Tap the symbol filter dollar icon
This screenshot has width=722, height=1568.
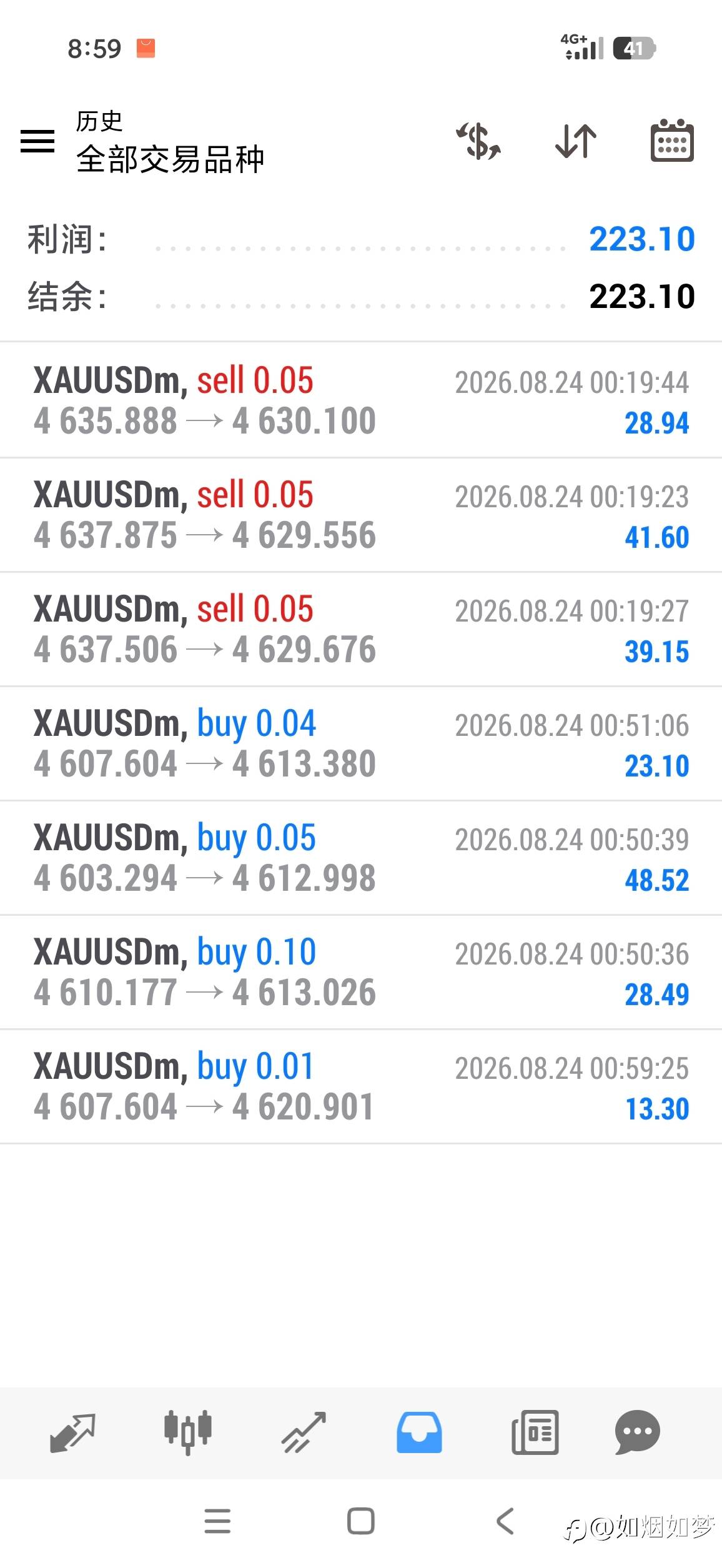pos(478,141)
